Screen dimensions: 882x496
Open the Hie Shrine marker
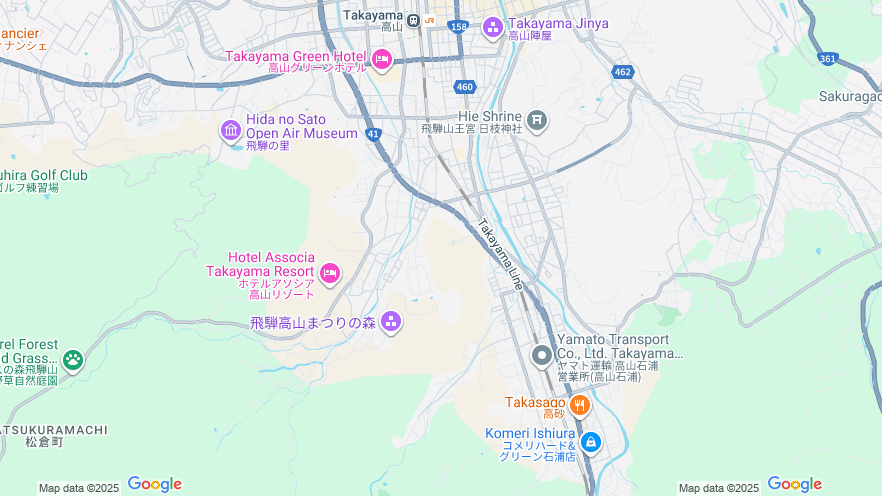pyautogui.click(x=537, y=121)
